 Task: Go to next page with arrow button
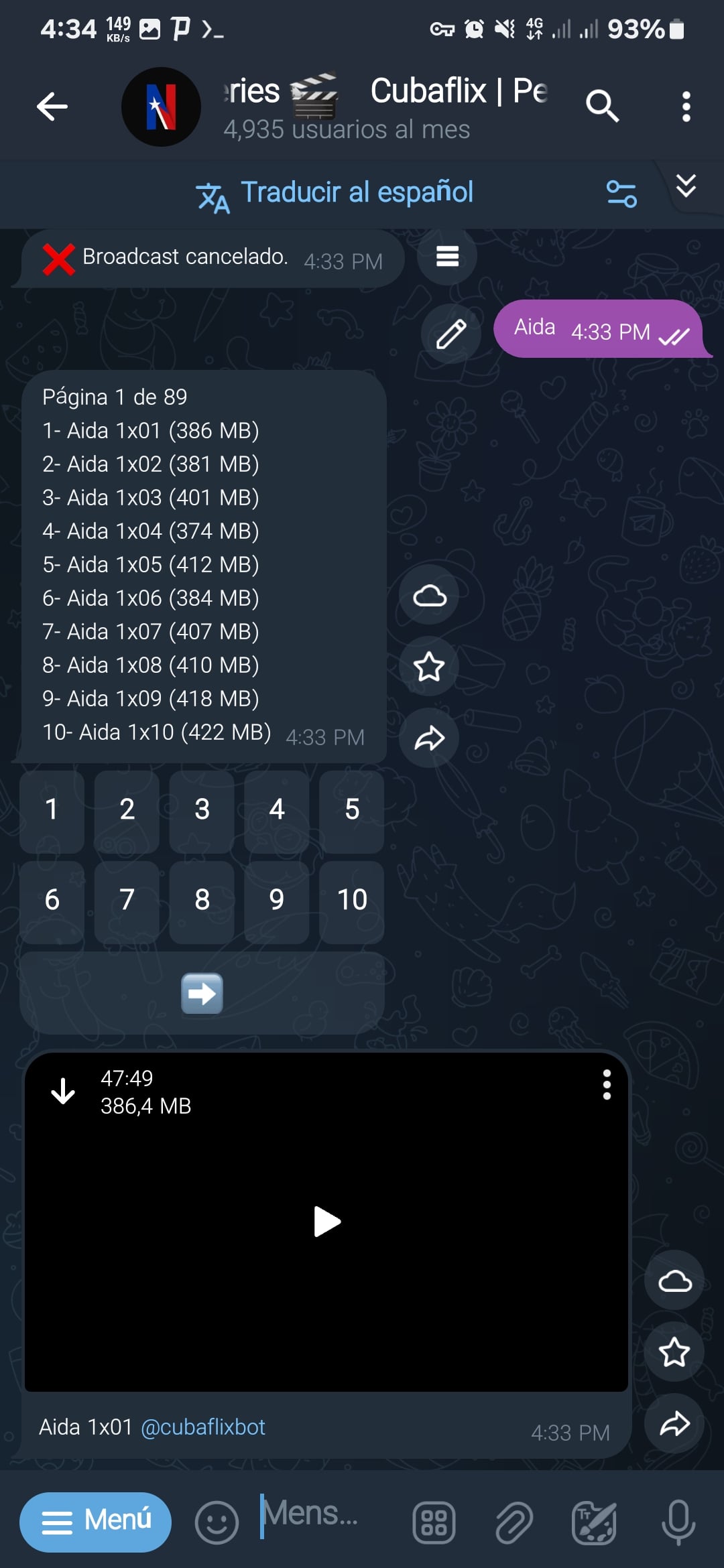click(202, 993)
